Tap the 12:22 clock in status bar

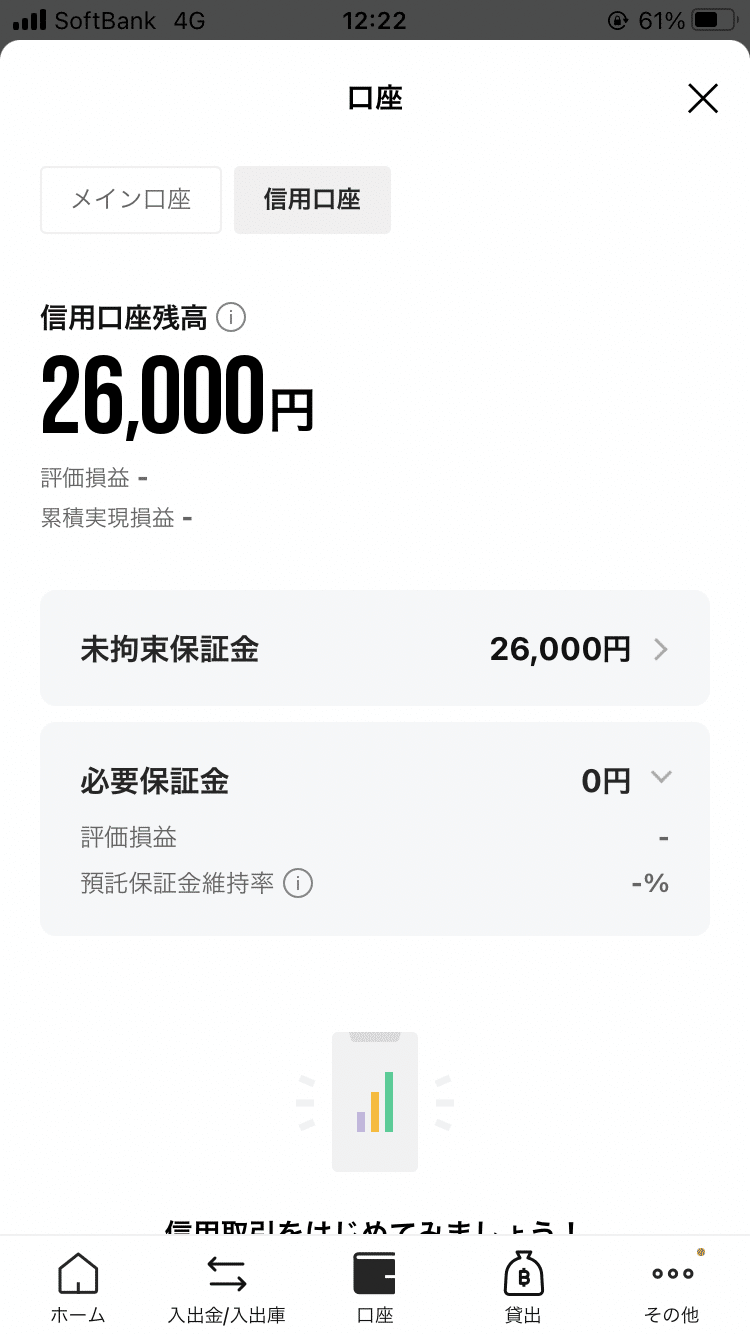pyautogui.click(x=375, y=20)
